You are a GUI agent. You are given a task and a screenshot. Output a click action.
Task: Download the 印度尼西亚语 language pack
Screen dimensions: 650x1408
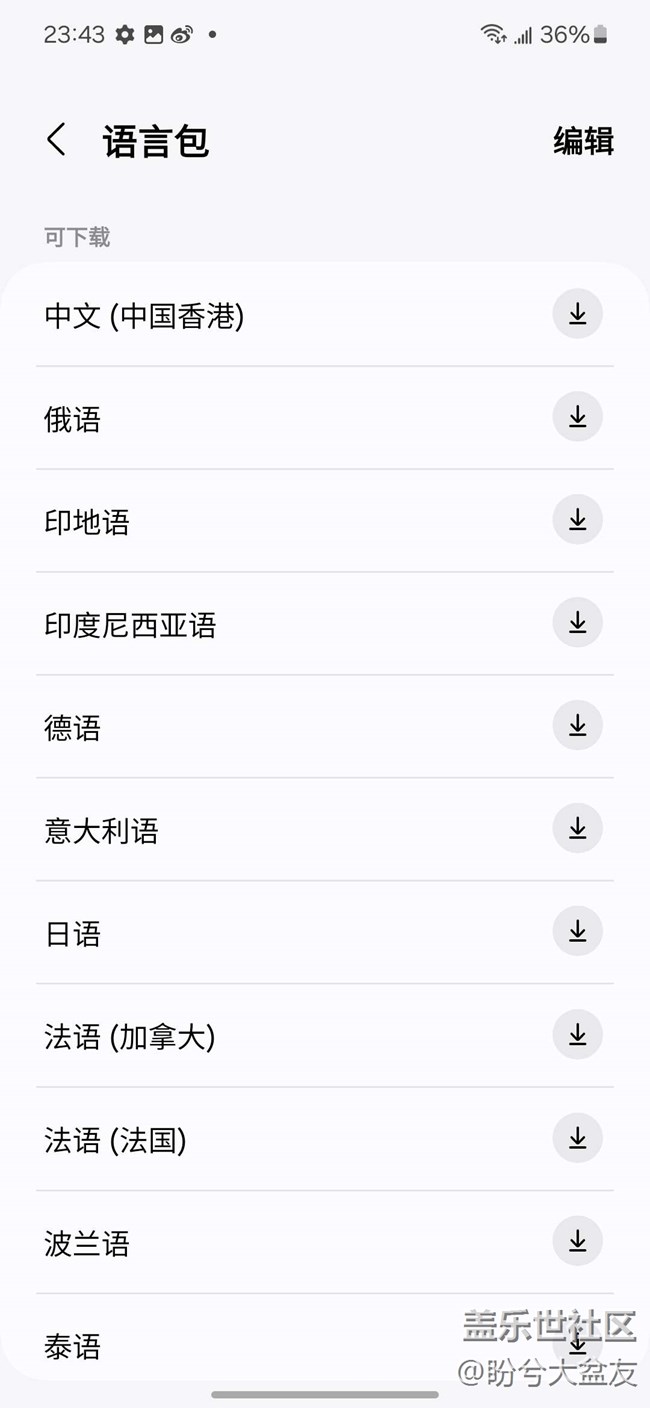[578, 623]
